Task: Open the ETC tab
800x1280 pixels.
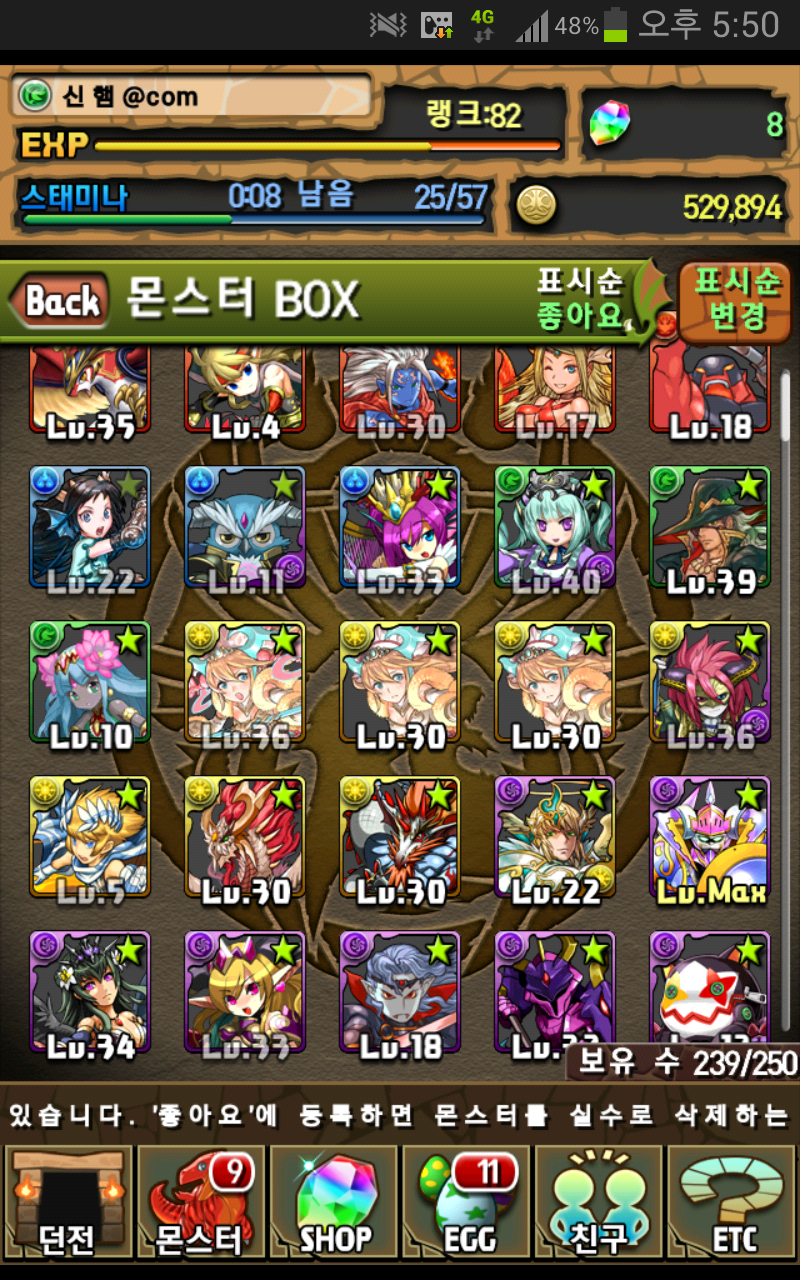Action: coord(733,1200)
